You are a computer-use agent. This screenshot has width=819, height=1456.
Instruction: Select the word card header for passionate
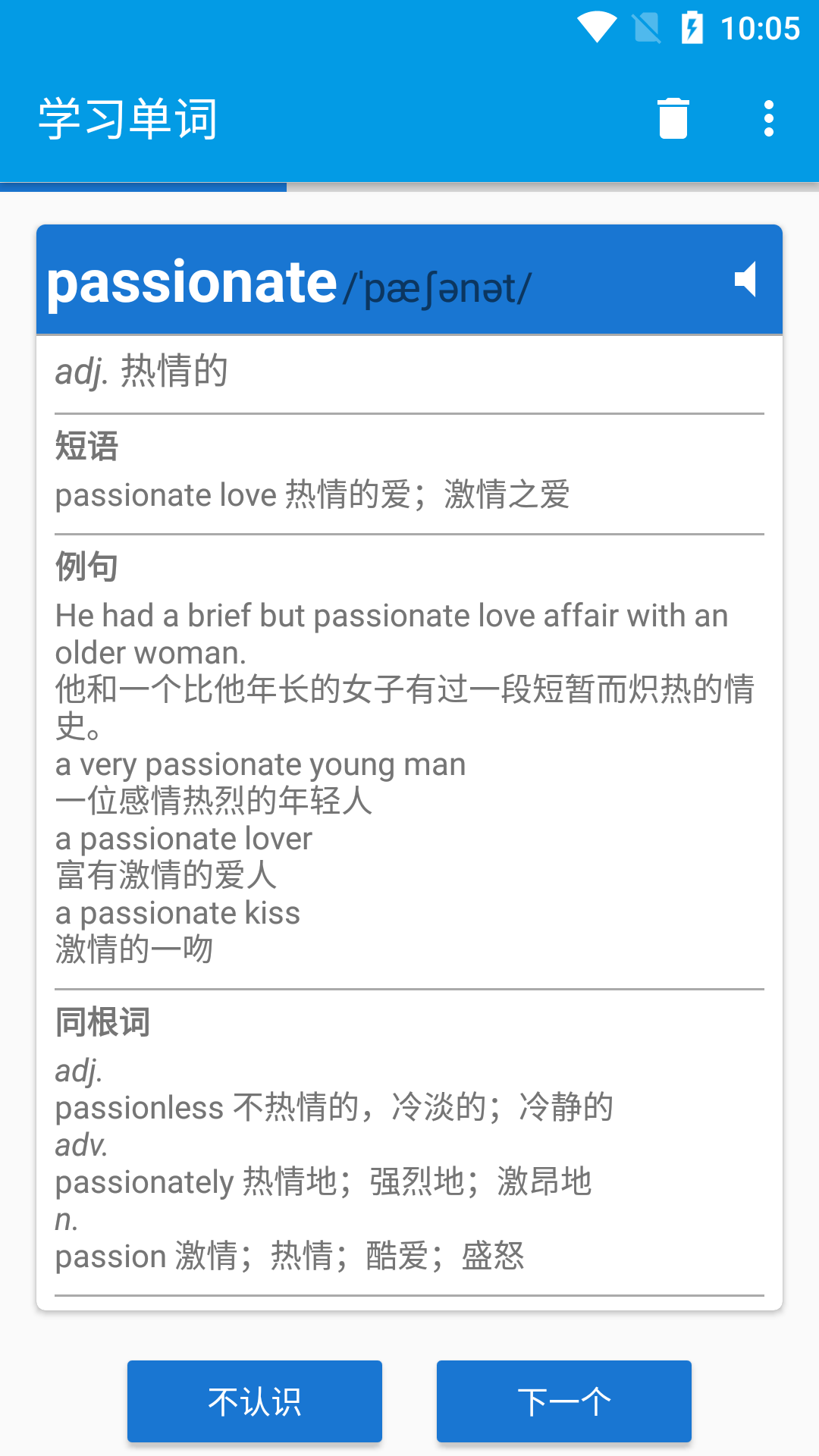(409, 279)
